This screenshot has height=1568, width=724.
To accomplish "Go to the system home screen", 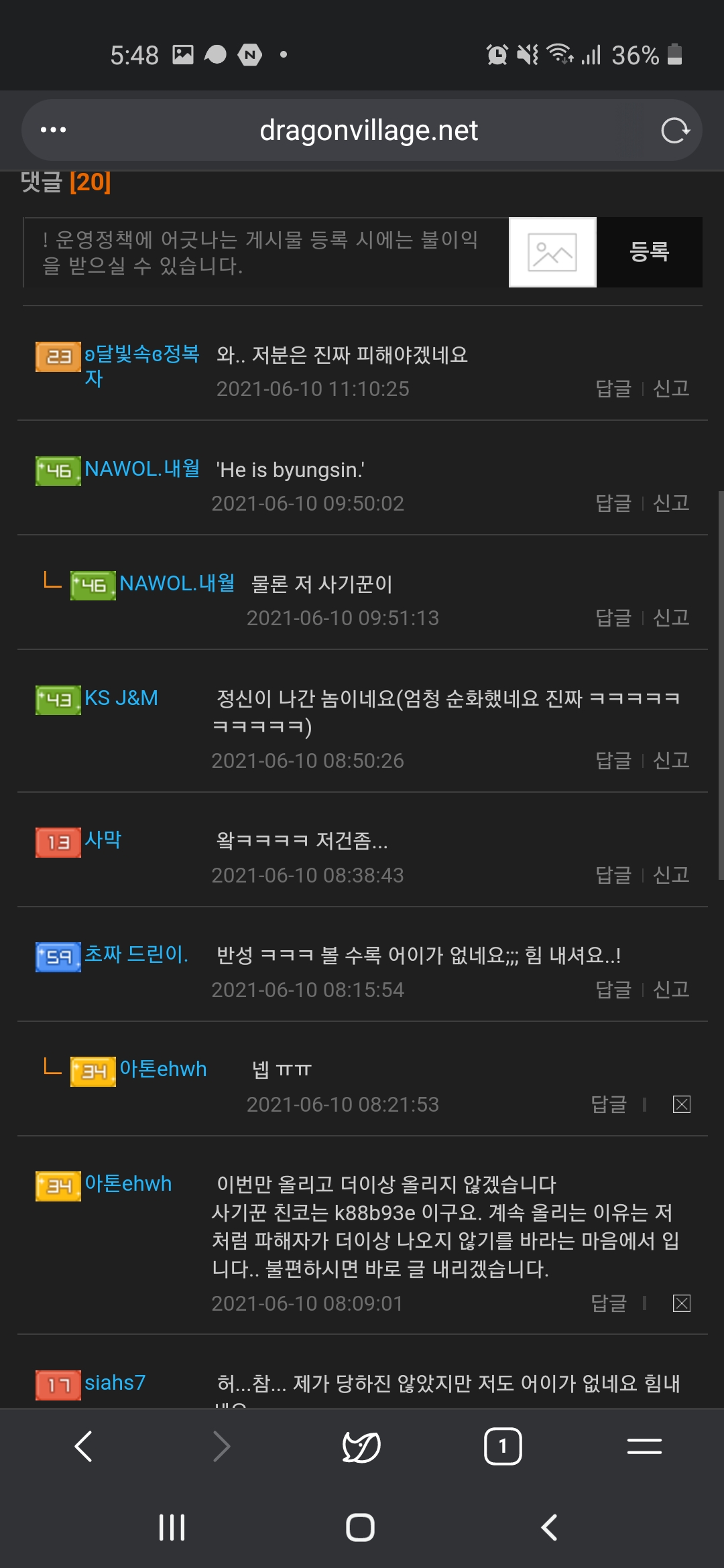I will 360,1528.
